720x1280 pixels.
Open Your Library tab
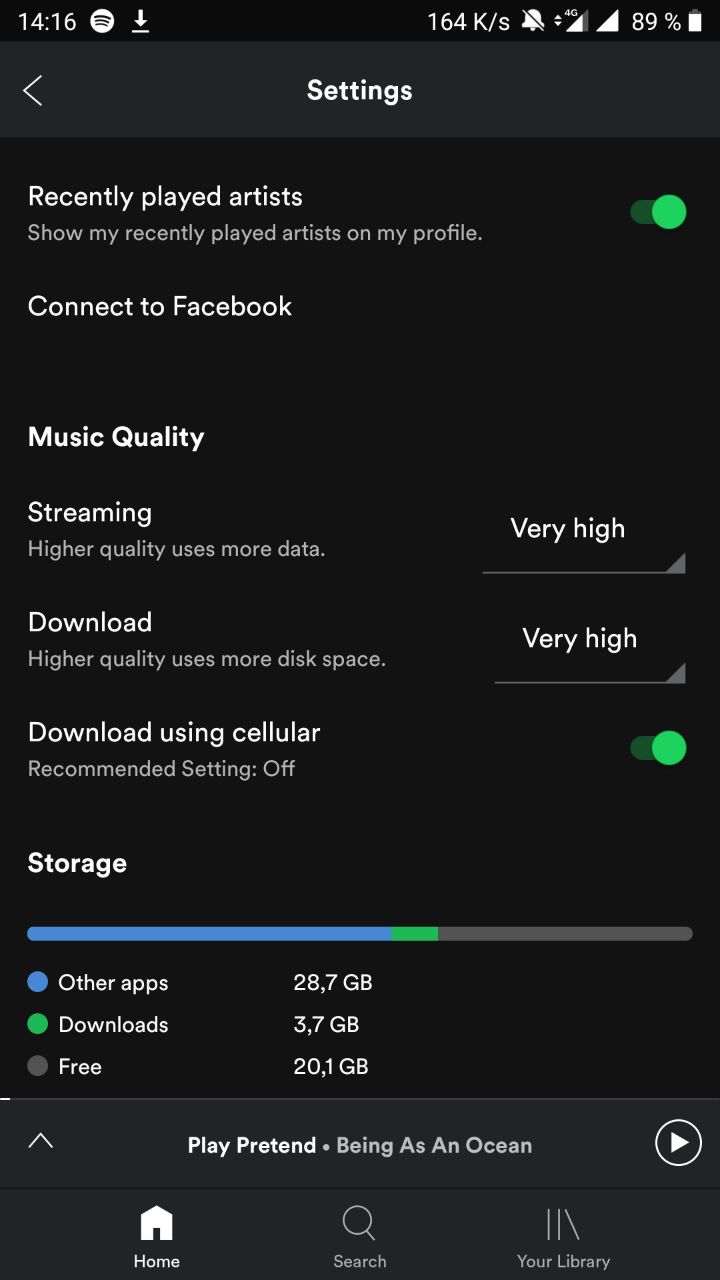[563, 1236]
